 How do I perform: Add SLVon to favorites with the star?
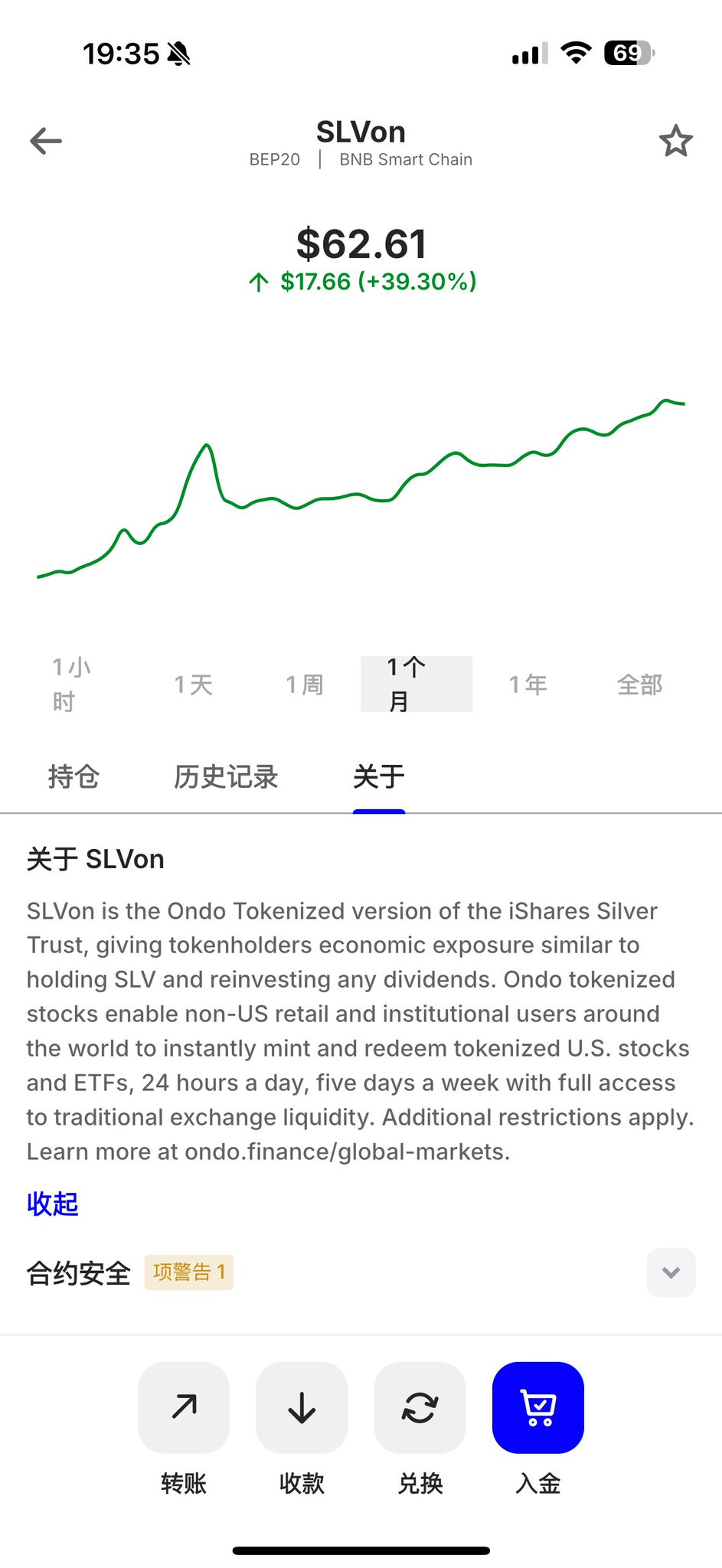[675, 141]
